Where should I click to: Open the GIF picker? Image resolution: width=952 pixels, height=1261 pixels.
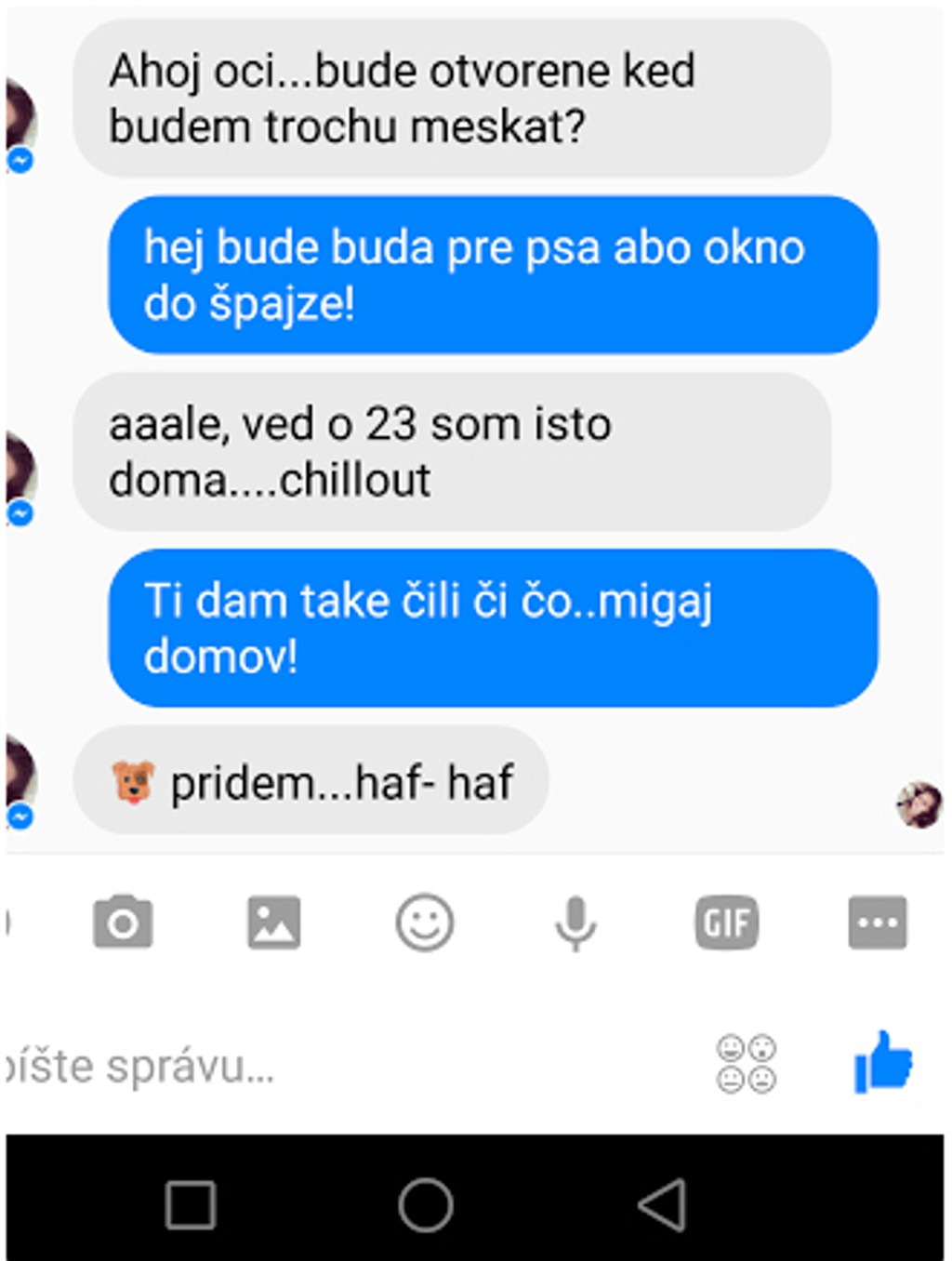point(727,923)
